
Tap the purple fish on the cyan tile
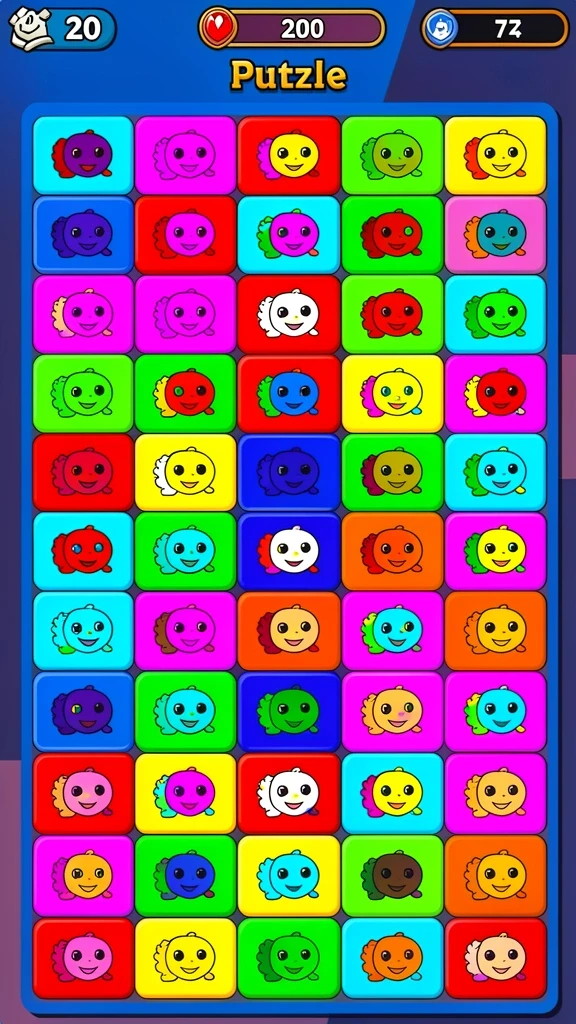tap(83, 155)
